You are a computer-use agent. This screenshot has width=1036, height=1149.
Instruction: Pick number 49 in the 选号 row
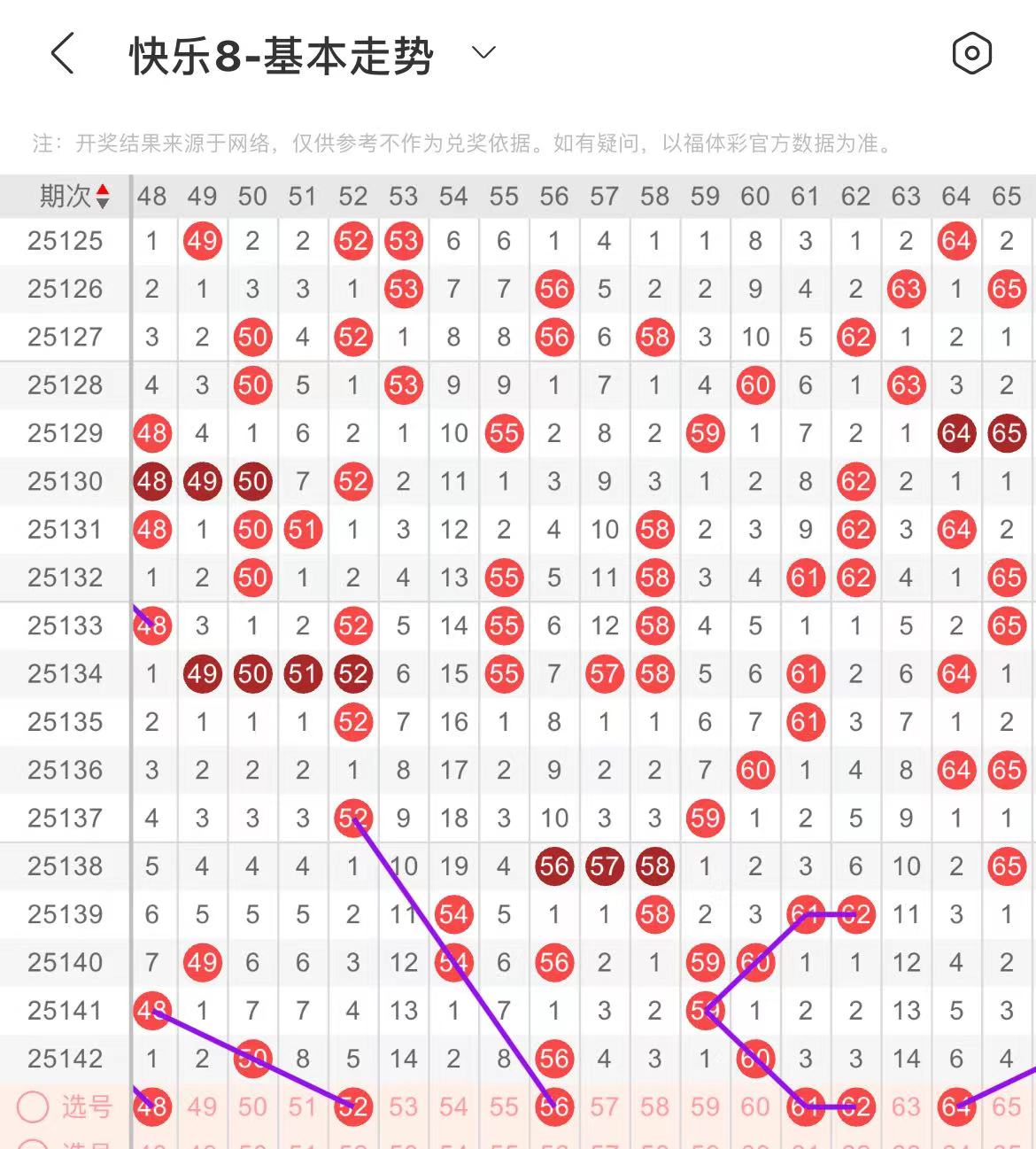(x=202, y=1106)
